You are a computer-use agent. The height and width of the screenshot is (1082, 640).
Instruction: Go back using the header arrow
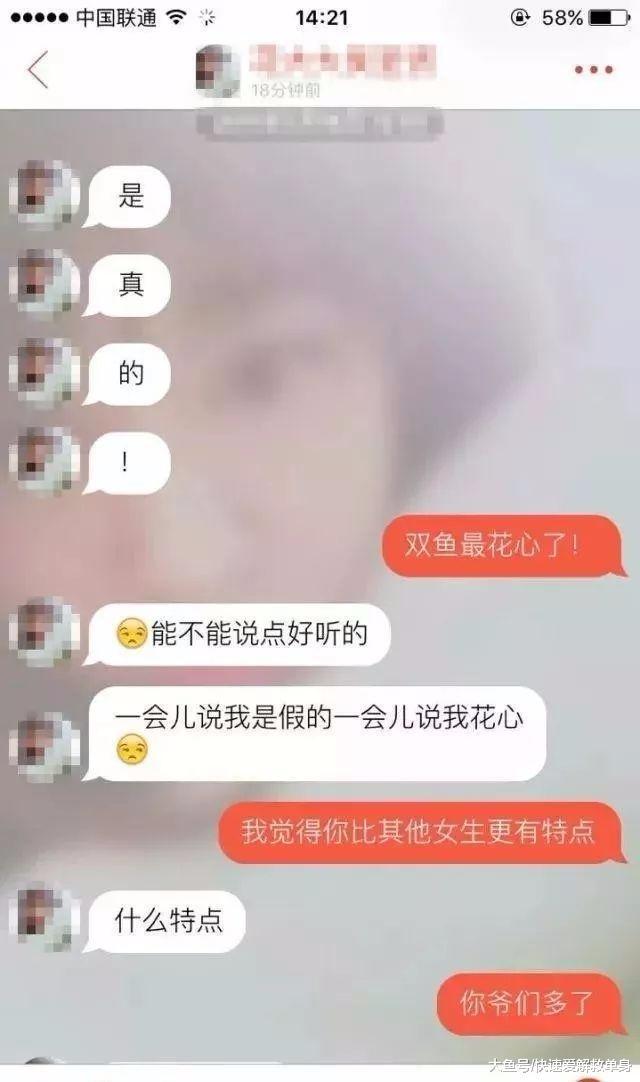38,70
